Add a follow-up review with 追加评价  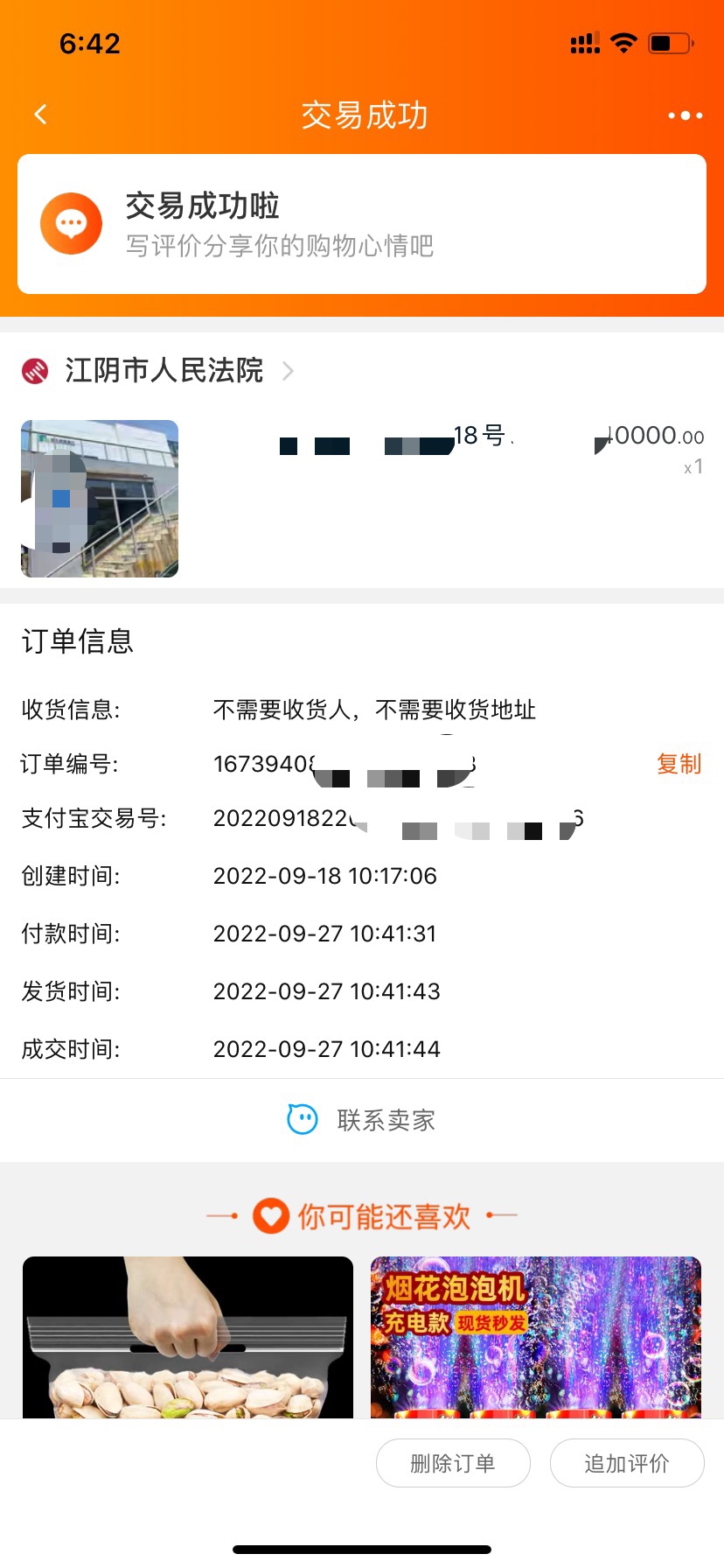(x=626, y=1463)
